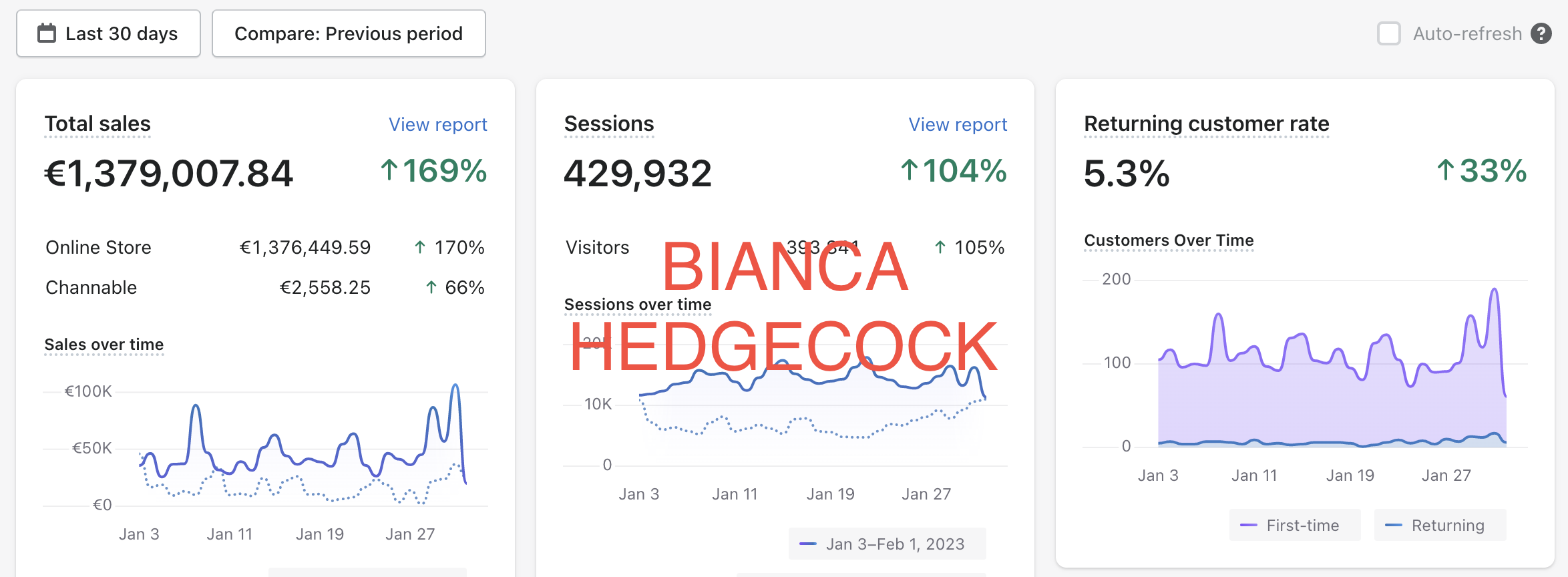Toggle the Jan 3–Feb 1, 2023 legend
Viewport: 1568px width, 577px height.
(887, 544)
